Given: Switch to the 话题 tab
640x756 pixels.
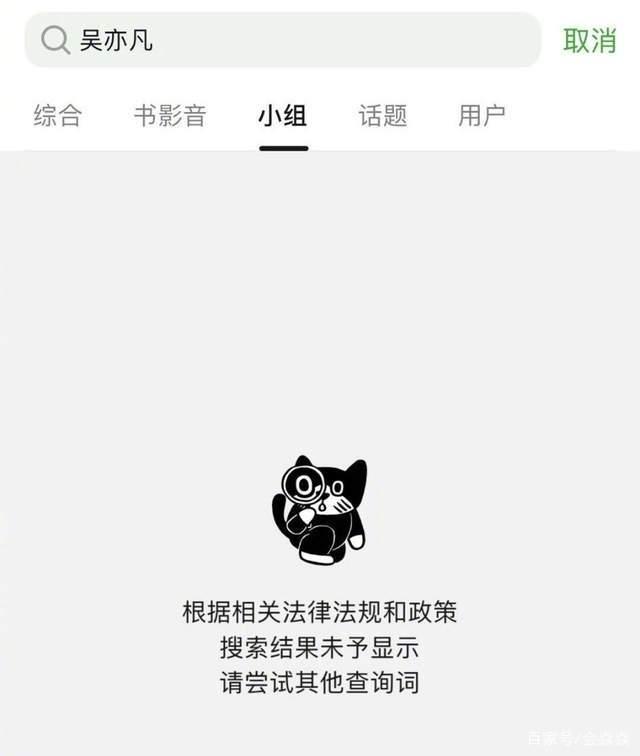Looking at the screenshot, I should point(383,116).
